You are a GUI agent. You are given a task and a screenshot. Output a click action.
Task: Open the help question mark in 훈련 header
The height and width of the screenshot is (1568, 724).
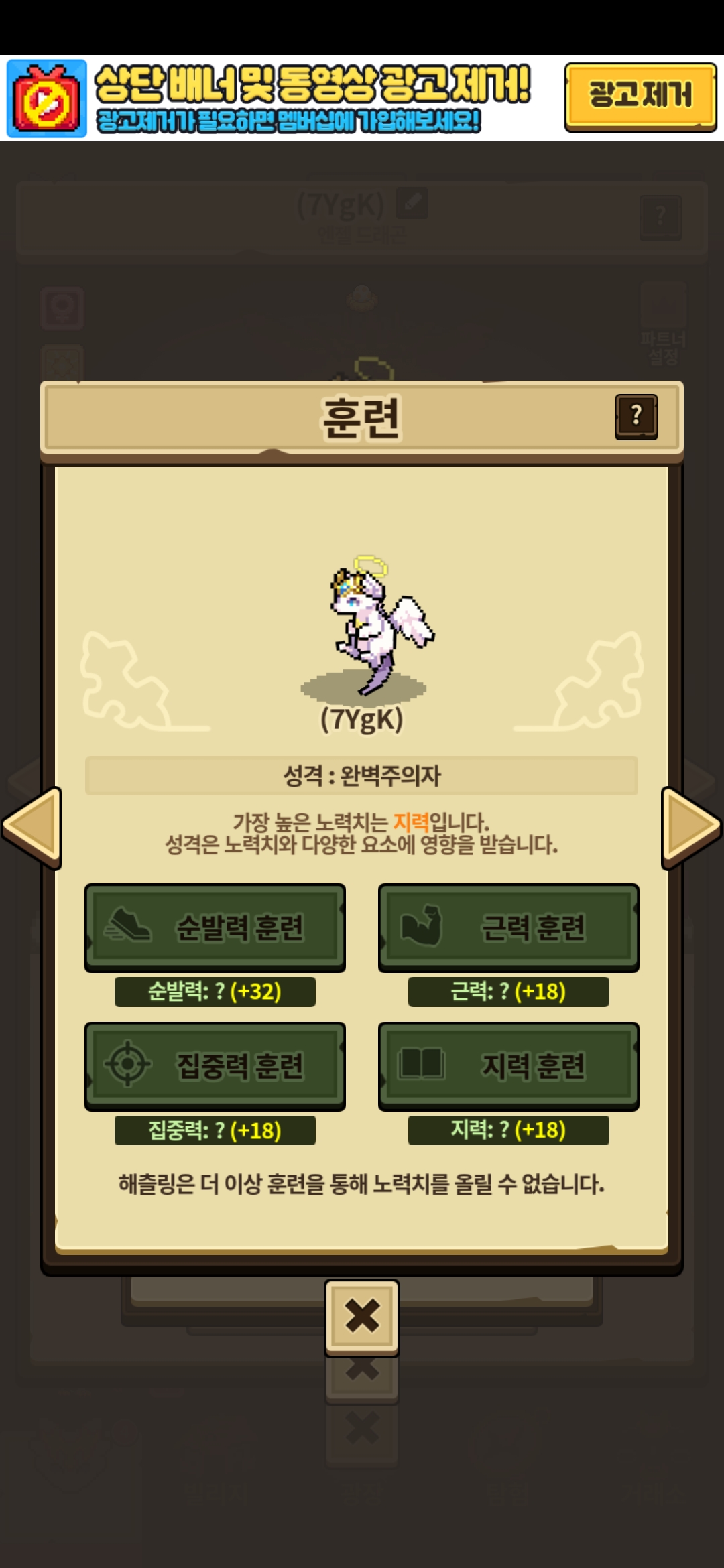click(x=636, y=416)
